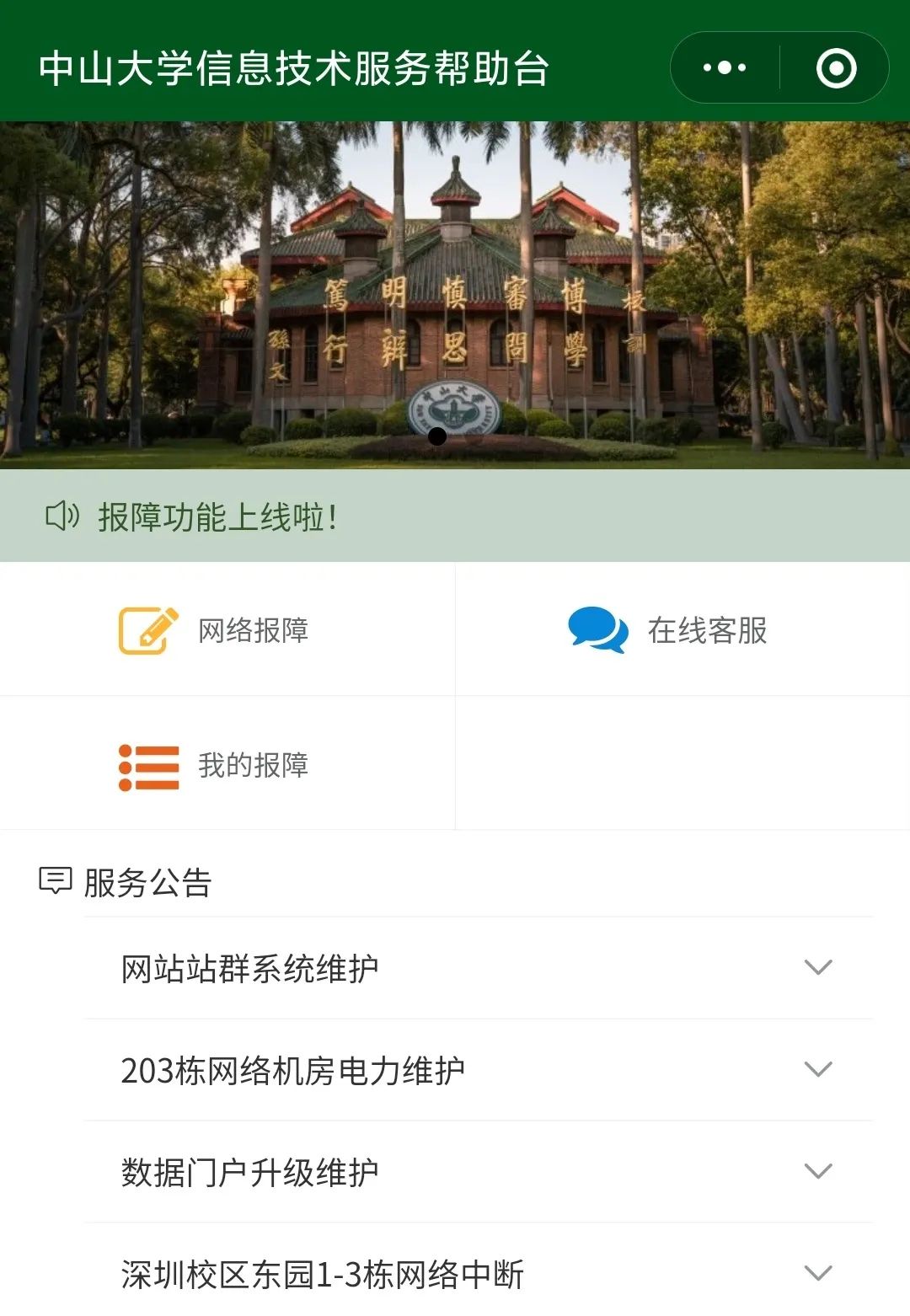Close the mini program via circle button
Image resolution: width=910 pixels, height=1316 pixels.
836,67
